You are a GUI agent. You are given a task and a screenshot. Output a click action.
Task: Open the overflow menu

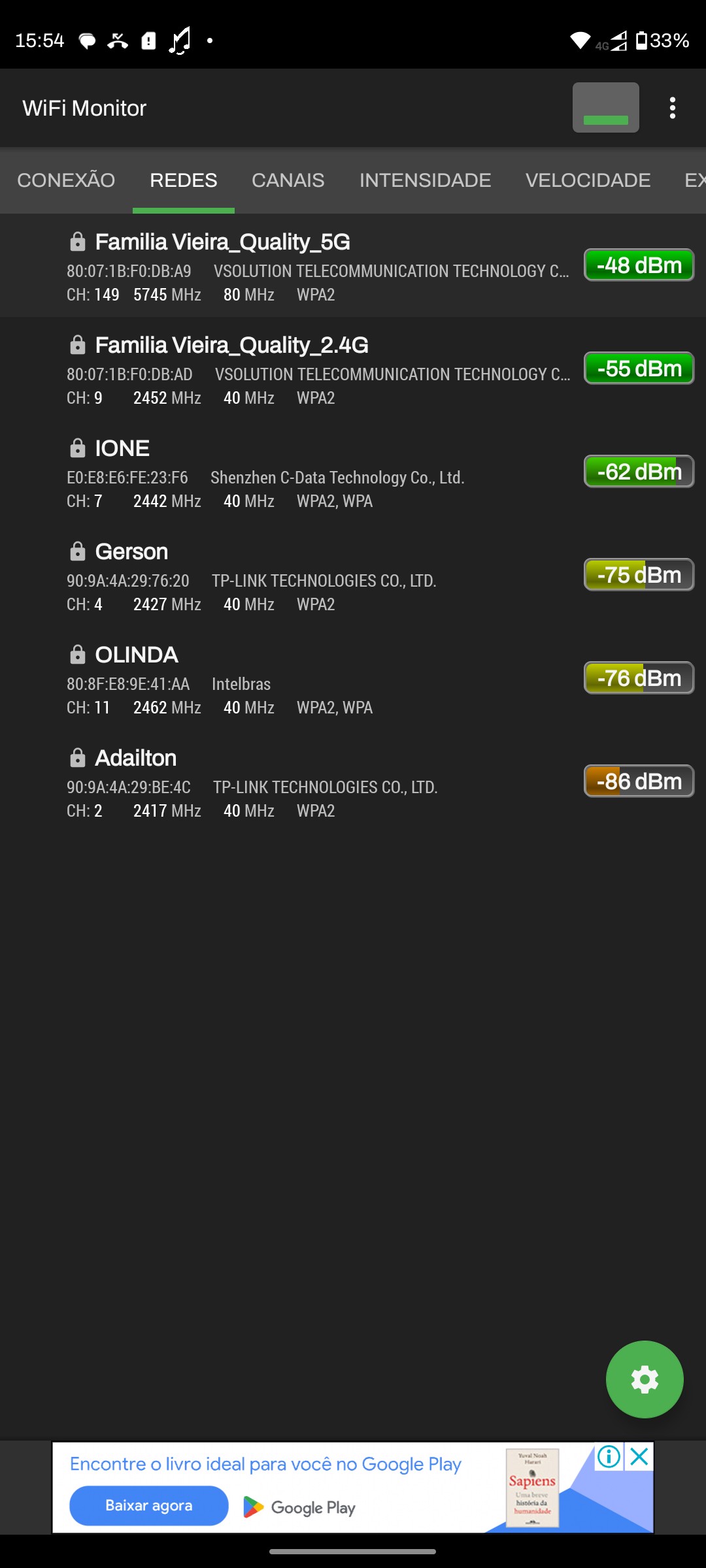pos(672,108)
